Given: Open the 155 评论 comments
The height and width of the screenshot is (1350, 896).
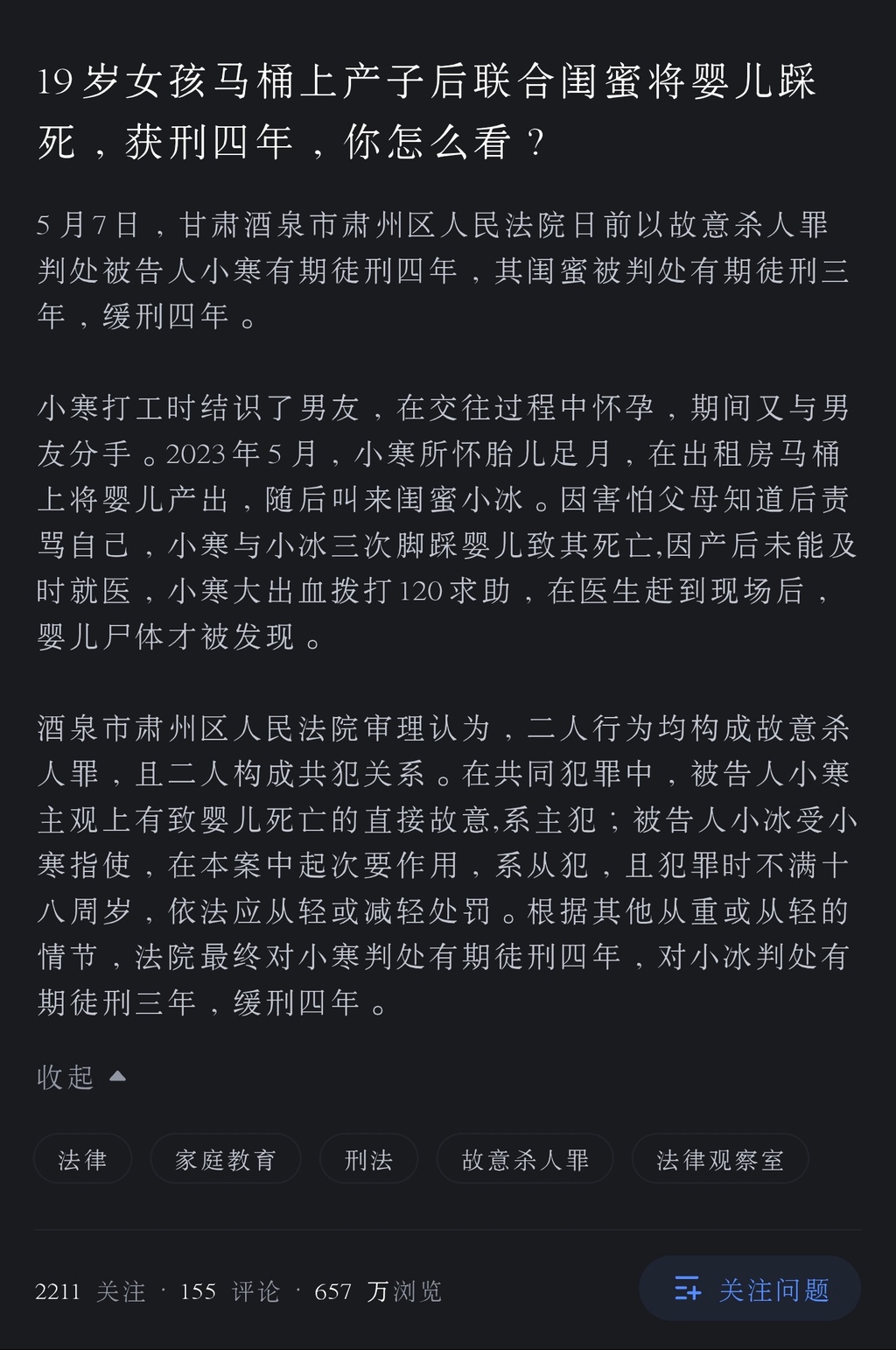Looking at the screenshot, I should click(x=230, y=1291).
